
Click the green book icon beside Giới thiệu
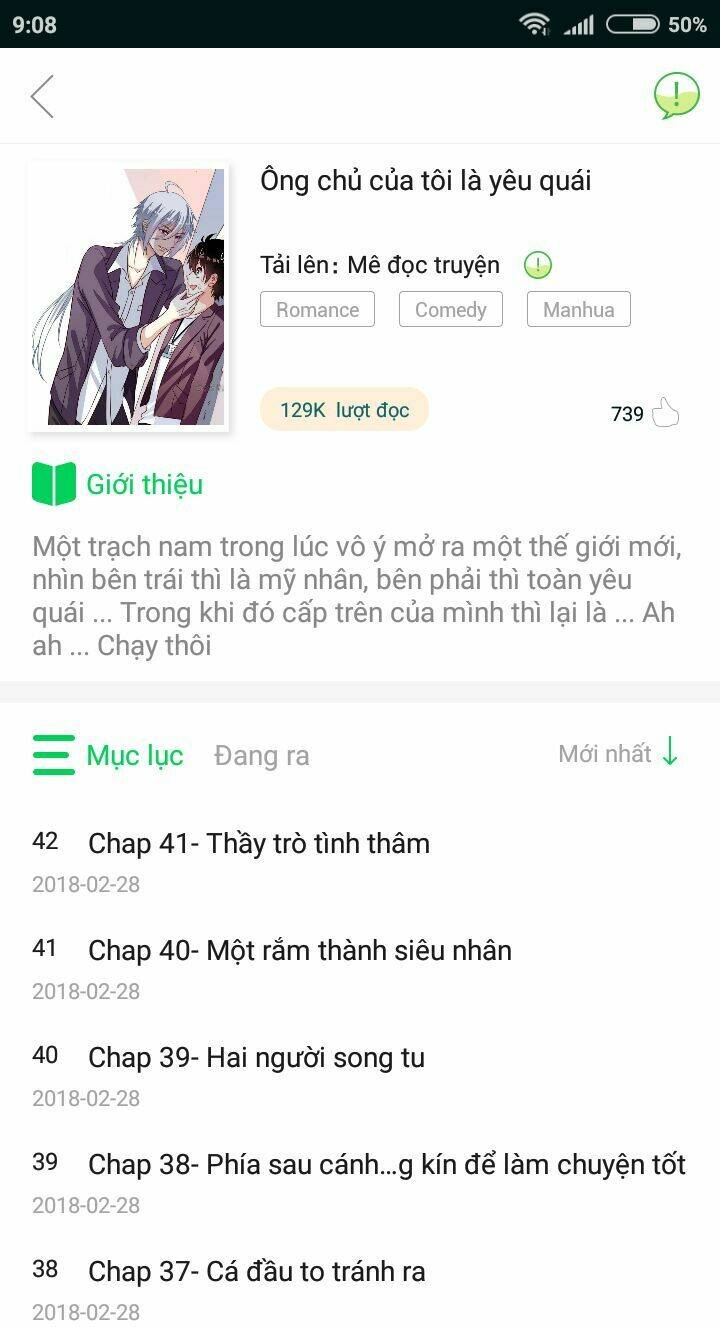pos(51,483)
